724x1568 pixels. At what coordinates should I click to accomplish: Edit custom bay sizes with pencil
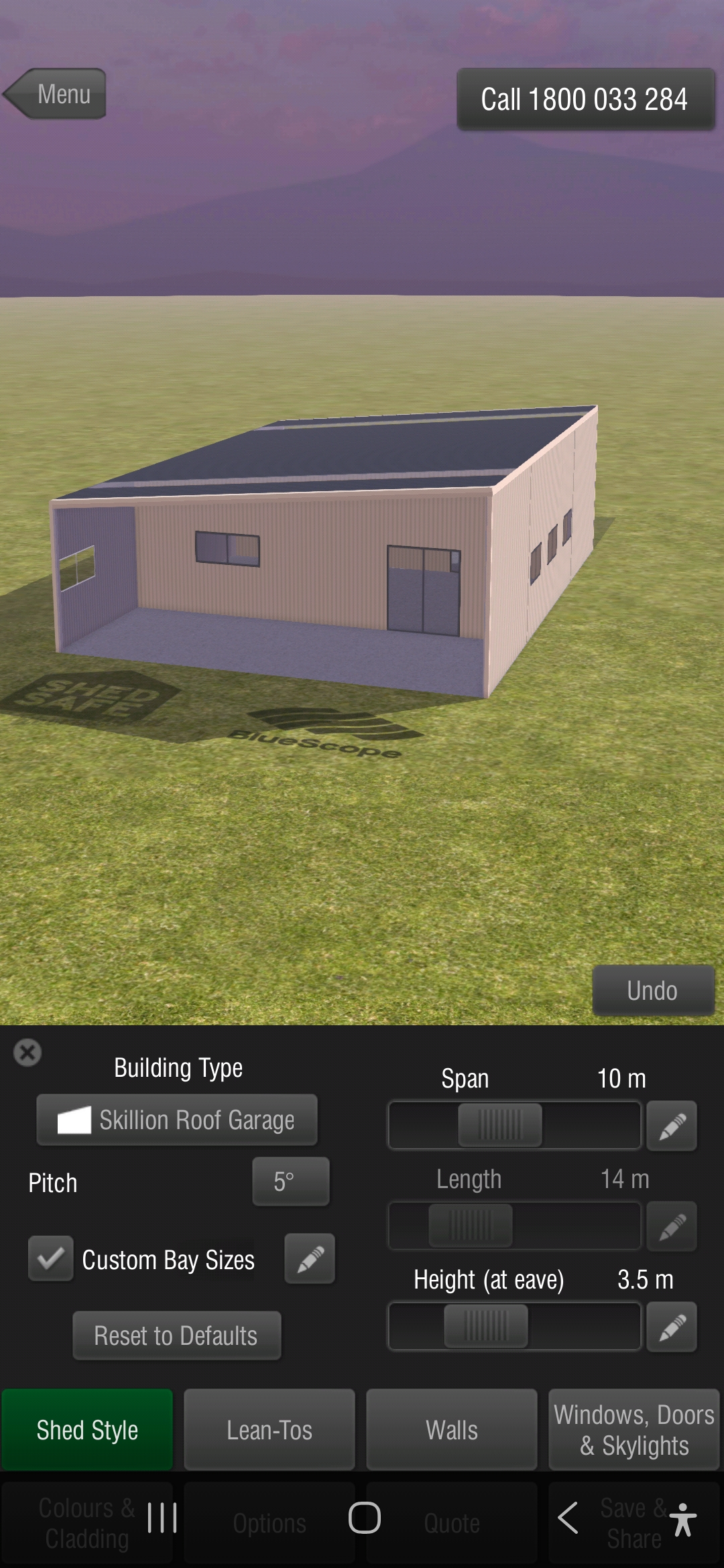click(x=310, y=1258)
